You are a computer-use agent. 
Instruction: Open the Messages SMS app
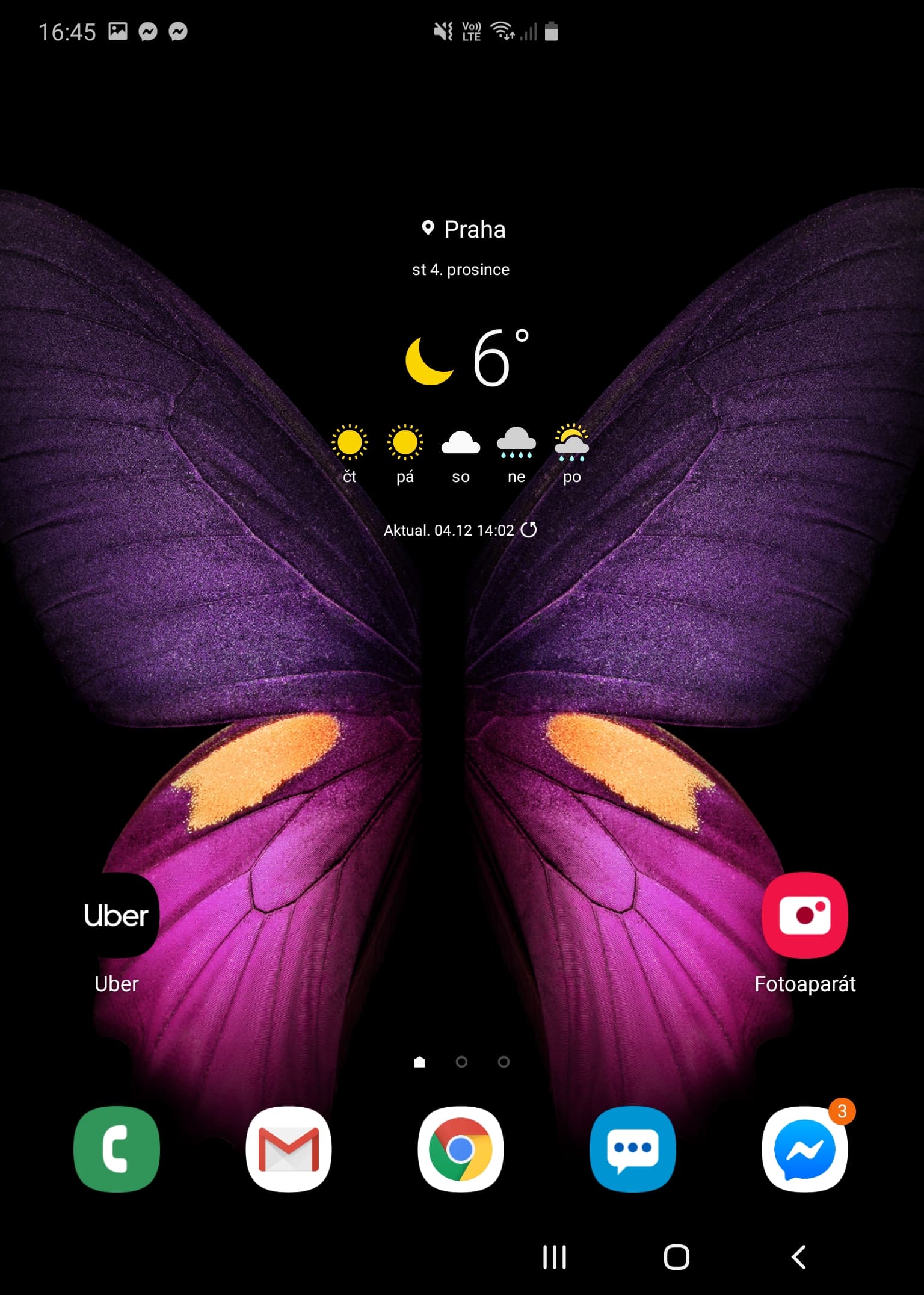[x=632, y=1149]
